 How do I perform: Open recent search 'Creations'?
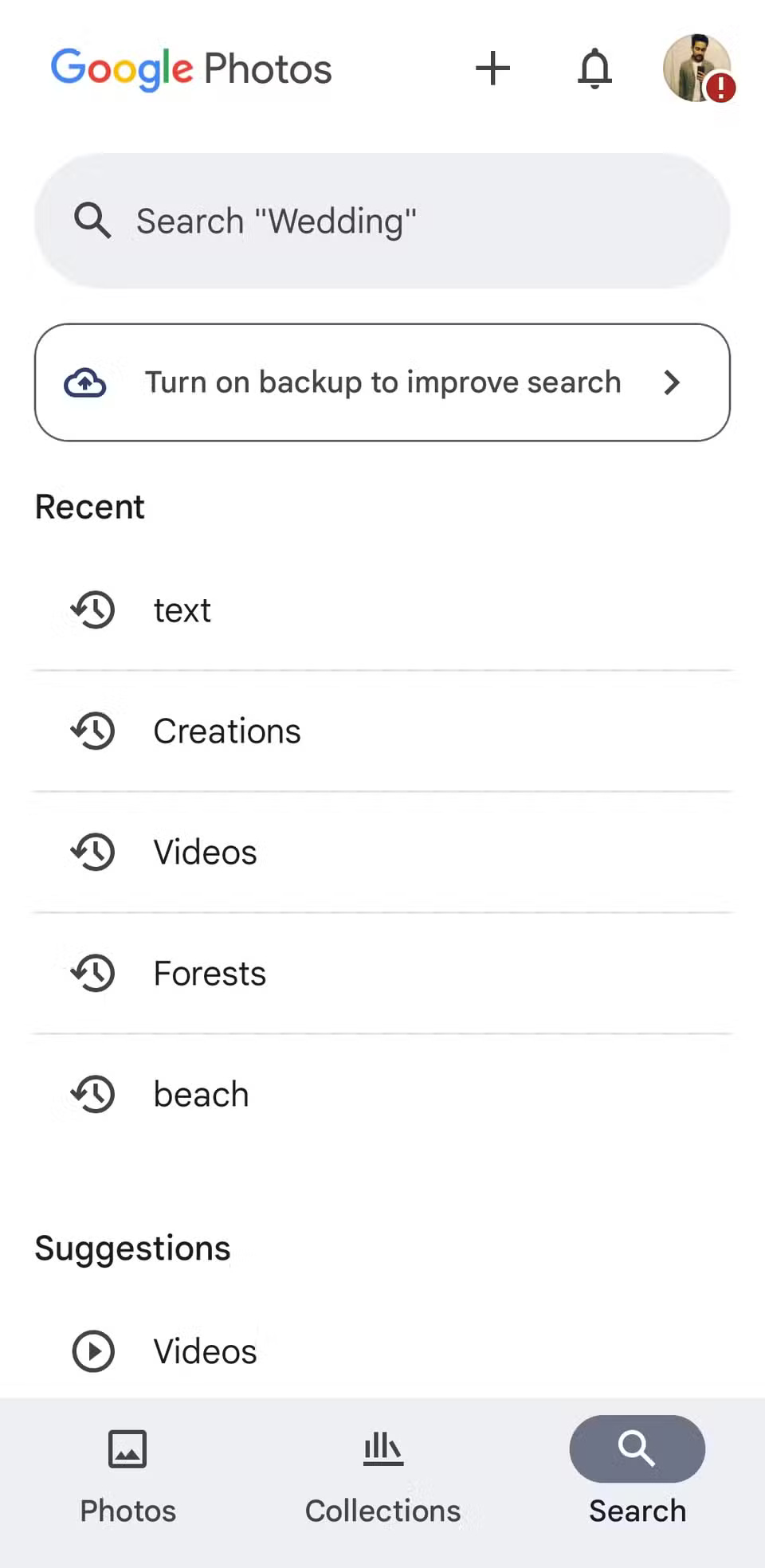tap(227, 731)
